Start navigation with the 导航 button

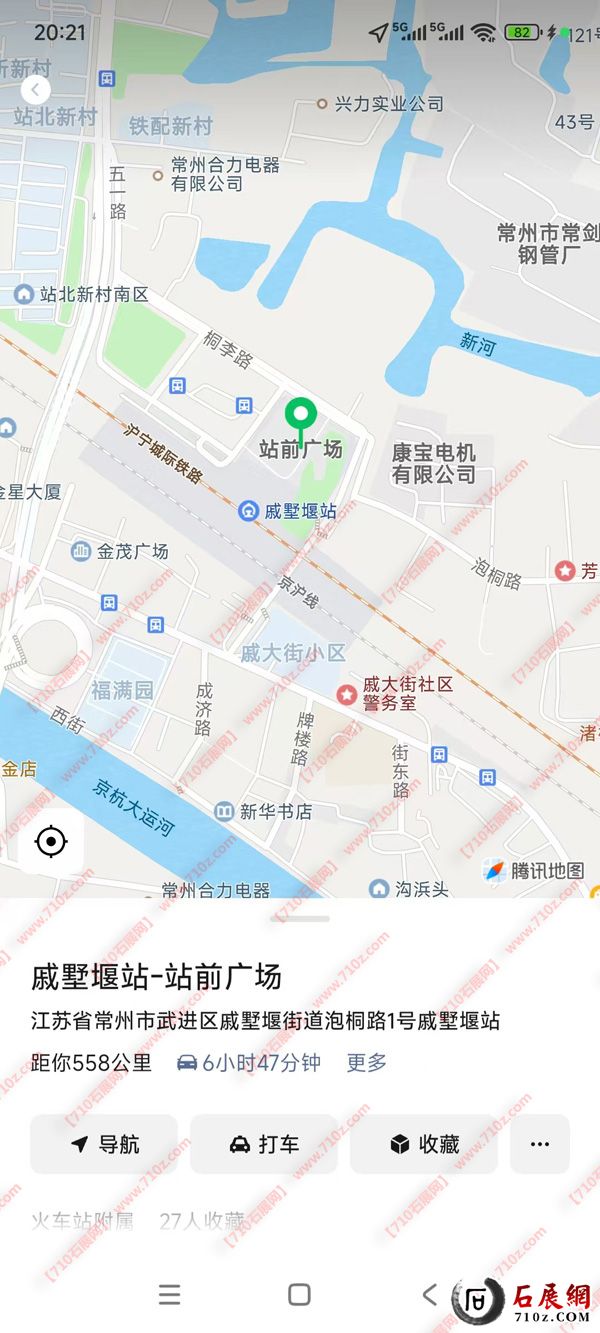pos(104,1144)
